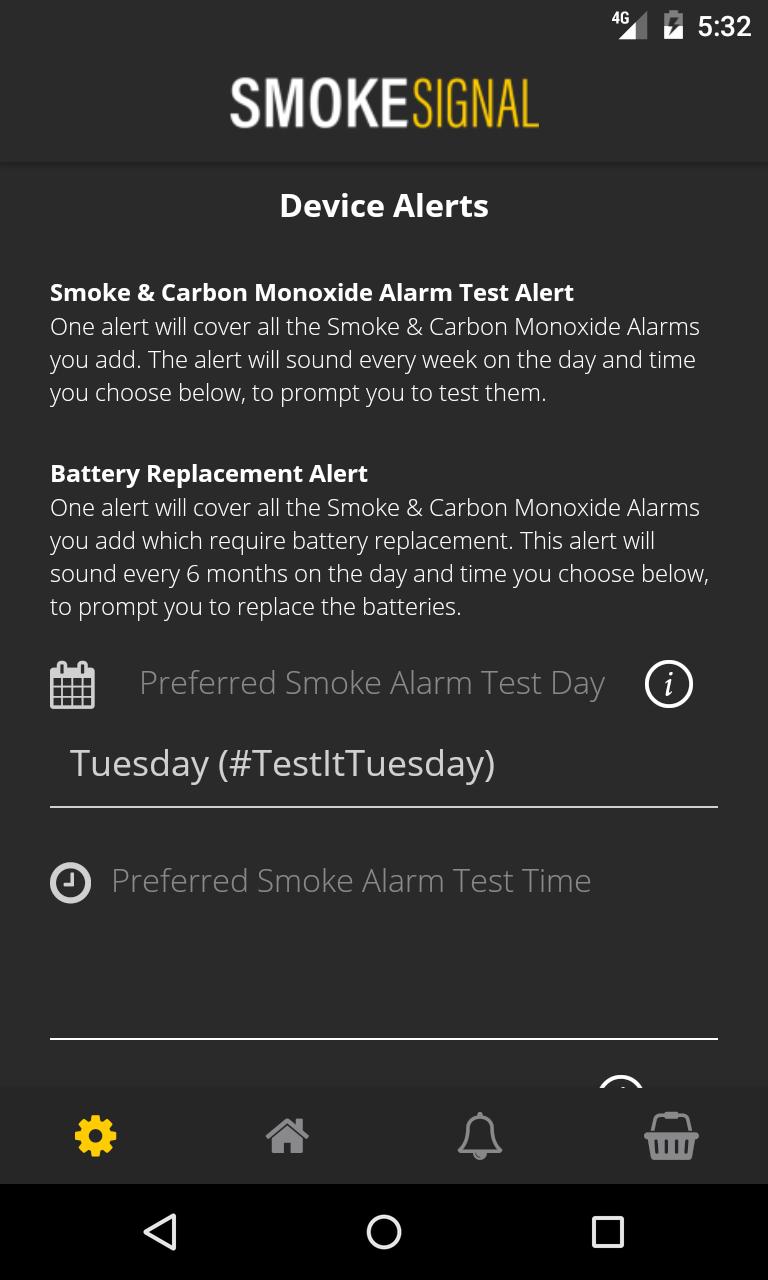Viewport: 768px width, 1280px height.
Task: Go back using the system back button
Action: pyautogui.click(x=160, y=1232)
